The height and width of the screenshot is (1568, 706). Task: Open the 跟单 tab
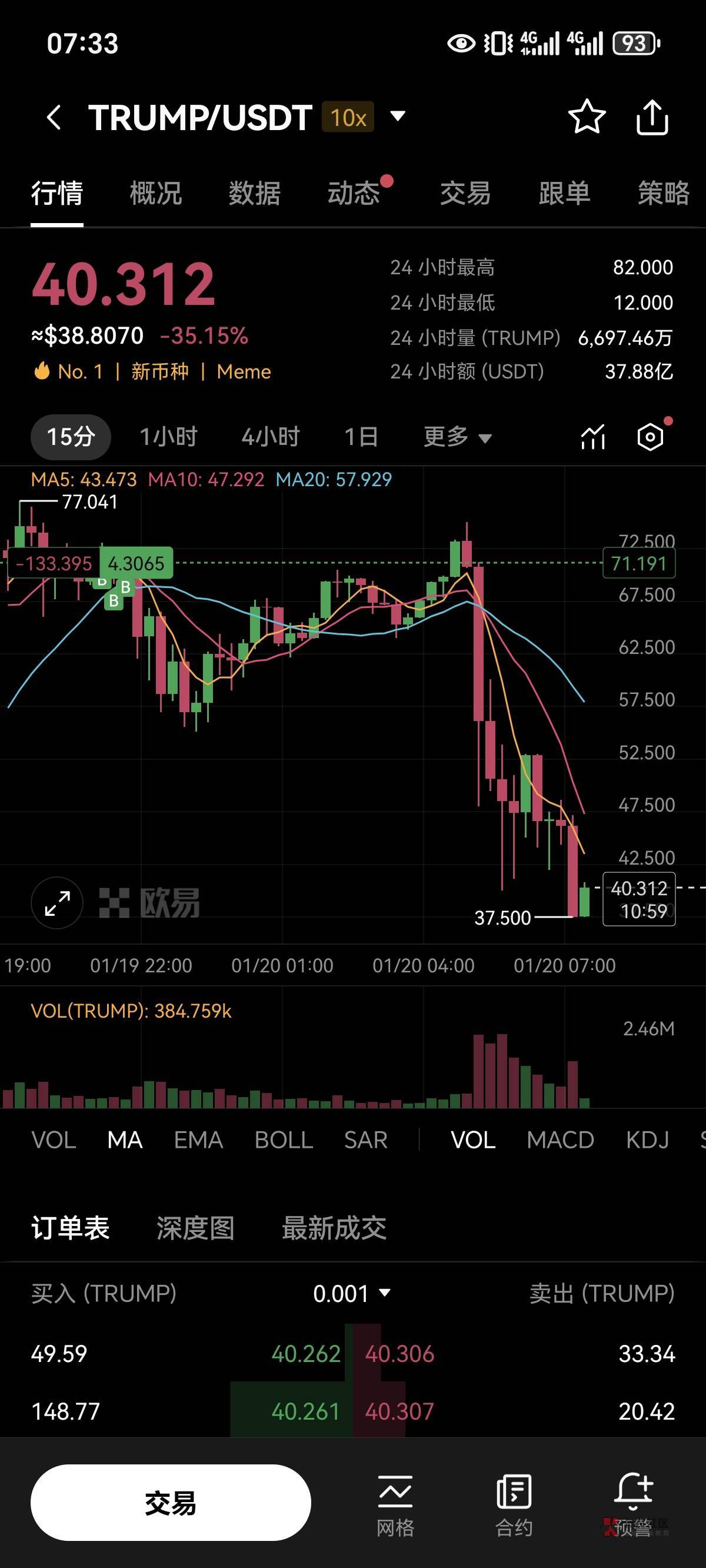(x=564, y=194)
